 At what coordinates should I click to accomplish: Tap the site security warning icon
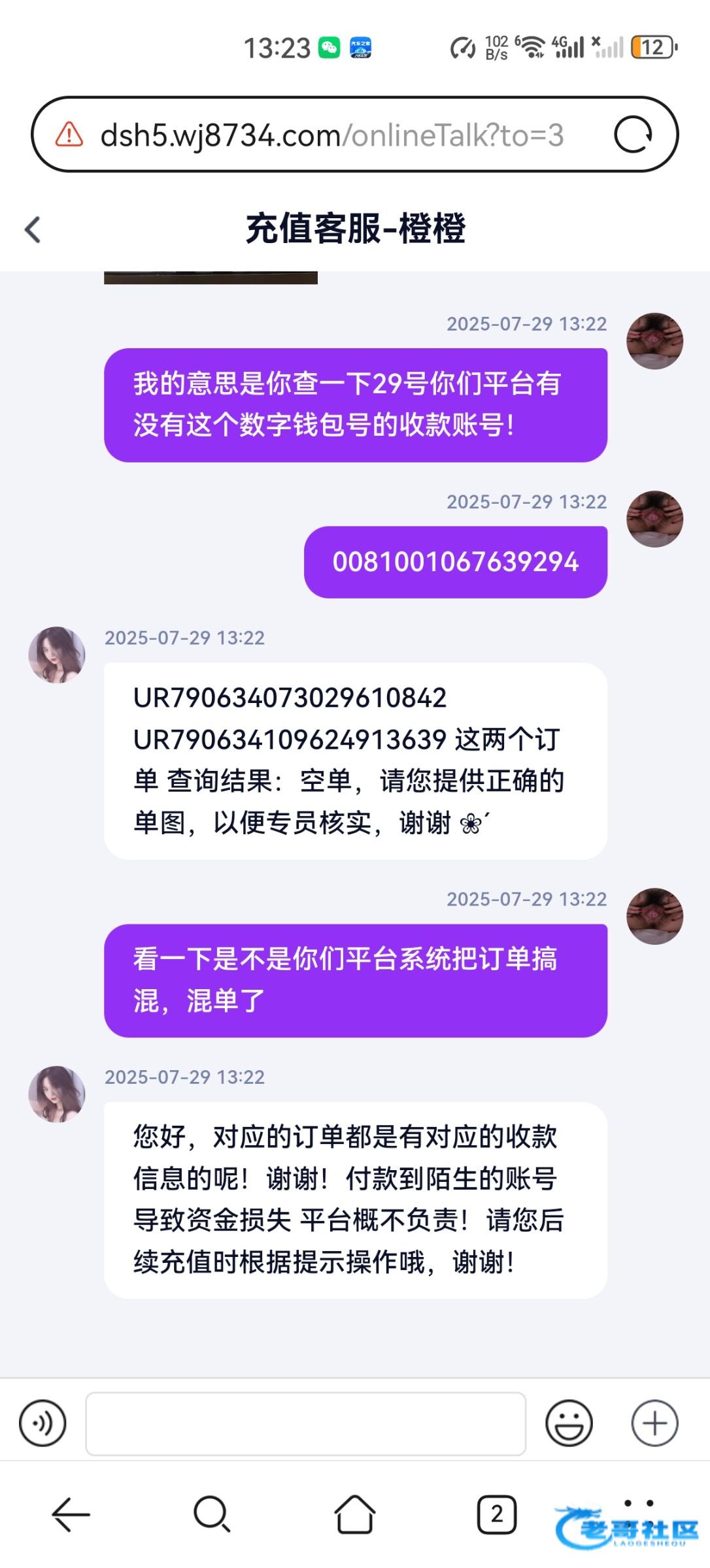(x=69, y=135)
